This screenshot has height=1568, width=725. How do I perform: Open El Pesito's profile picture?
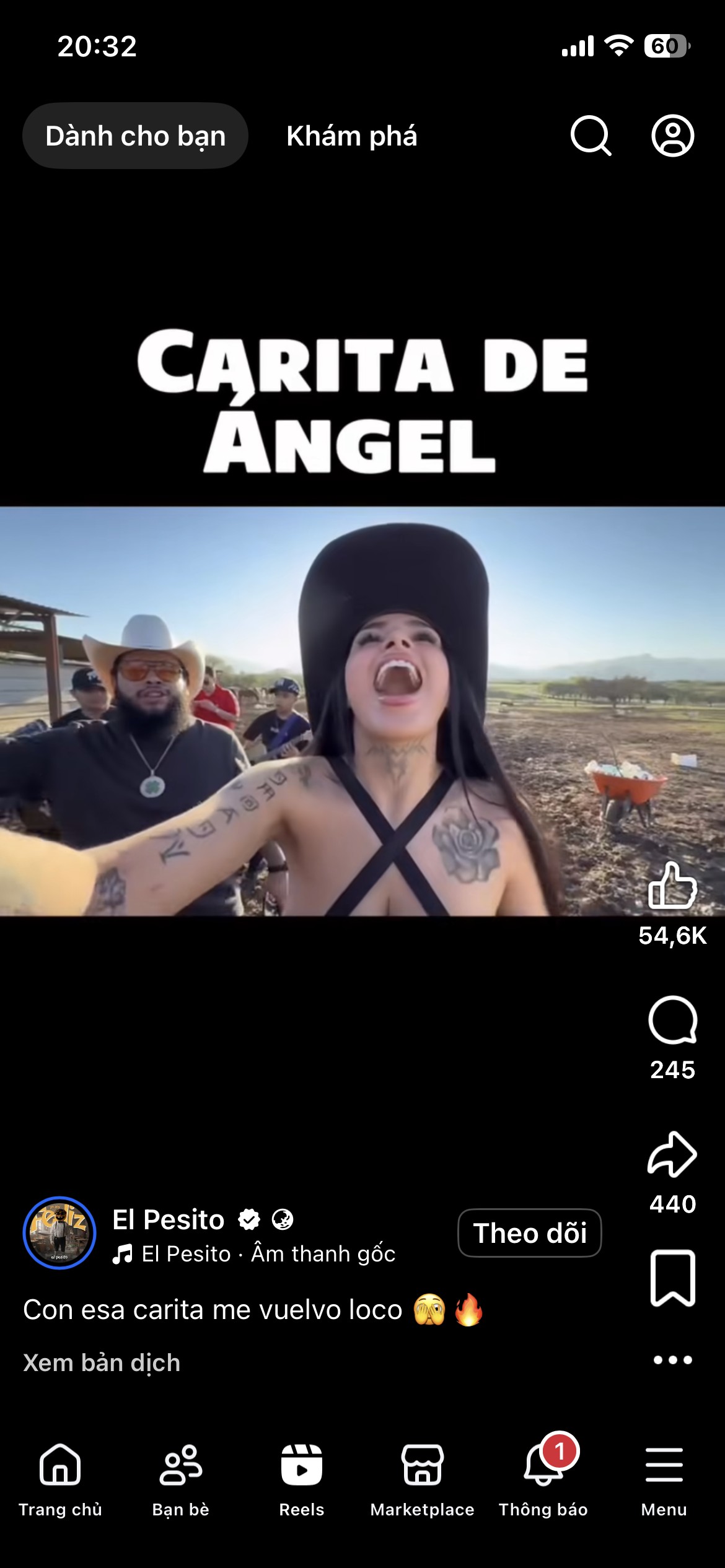[x=59, y=1233]
